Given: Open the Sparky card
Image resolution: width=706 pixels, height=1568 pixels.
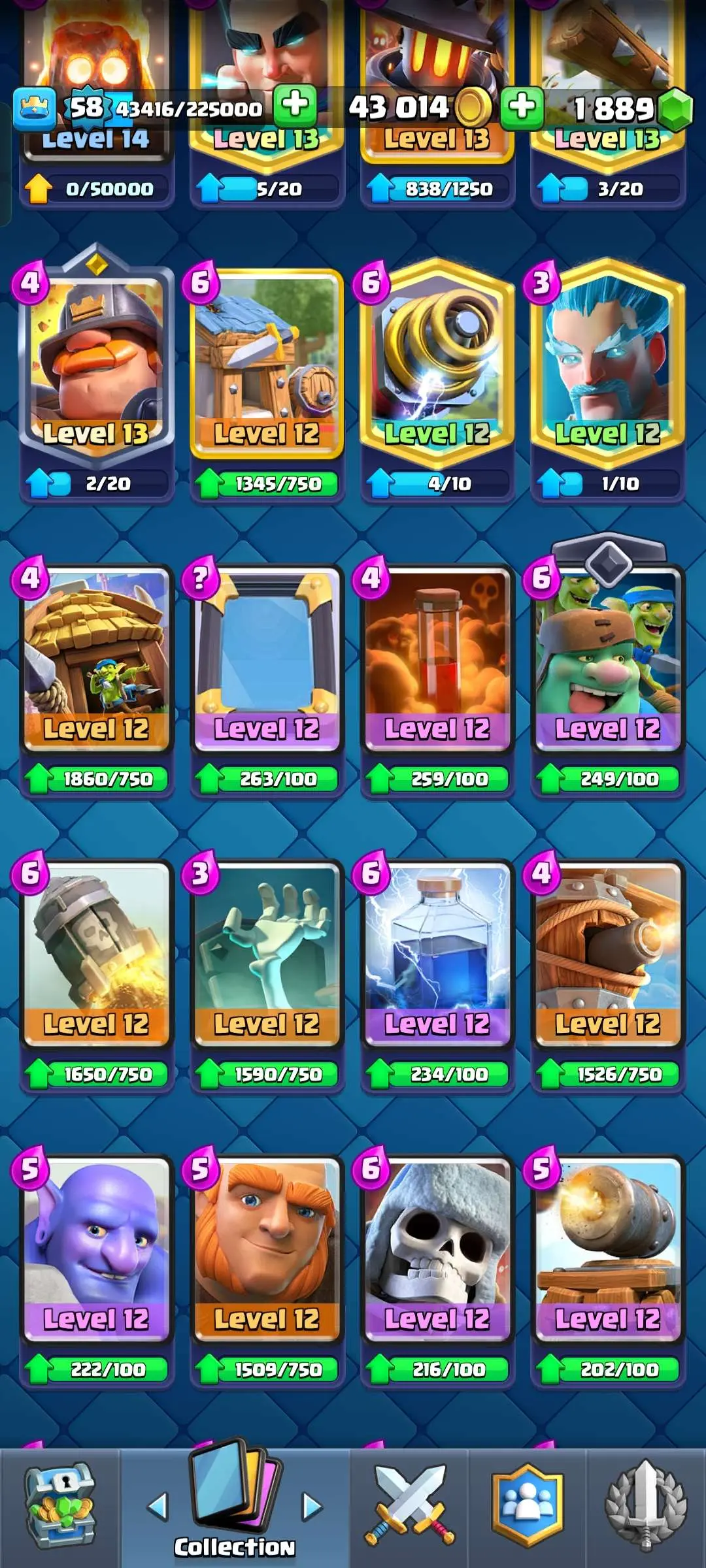Looking at the screenshot, I should [437, 366].
